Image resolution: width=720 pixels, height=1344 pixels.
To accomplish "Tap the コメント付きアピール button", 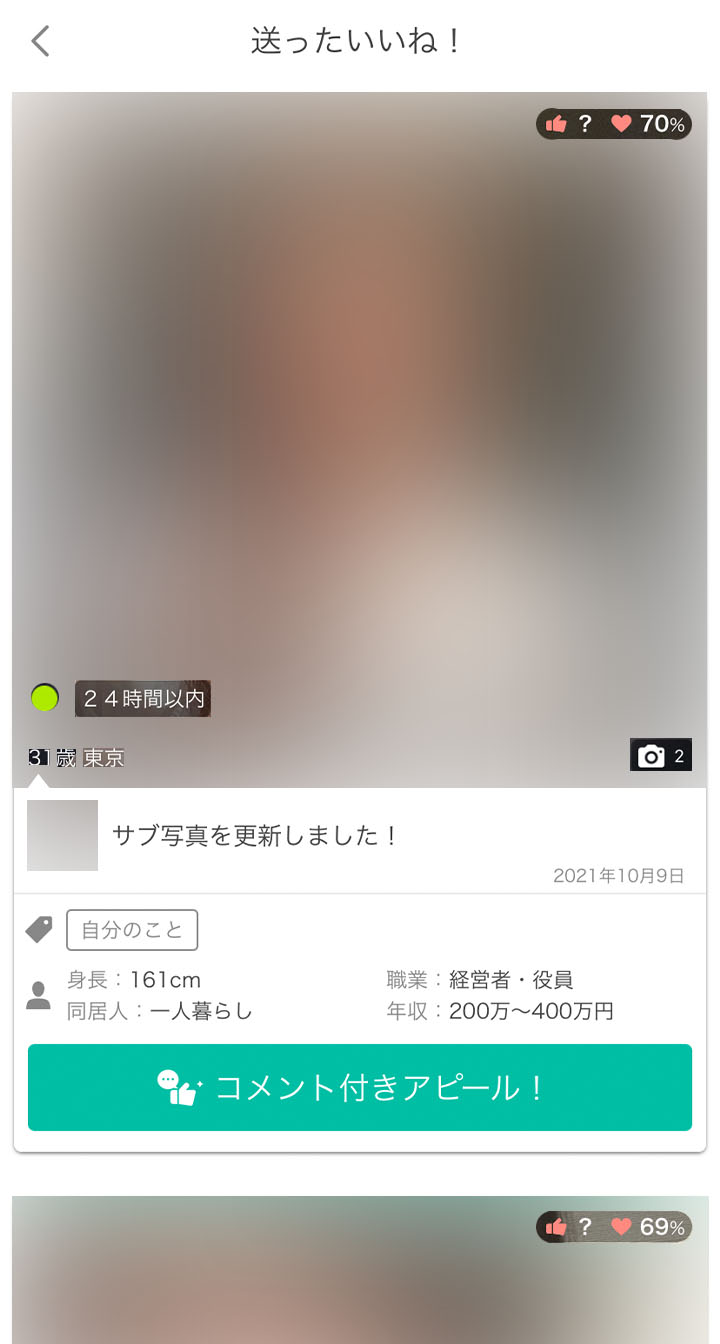I will coord(360,1088).
